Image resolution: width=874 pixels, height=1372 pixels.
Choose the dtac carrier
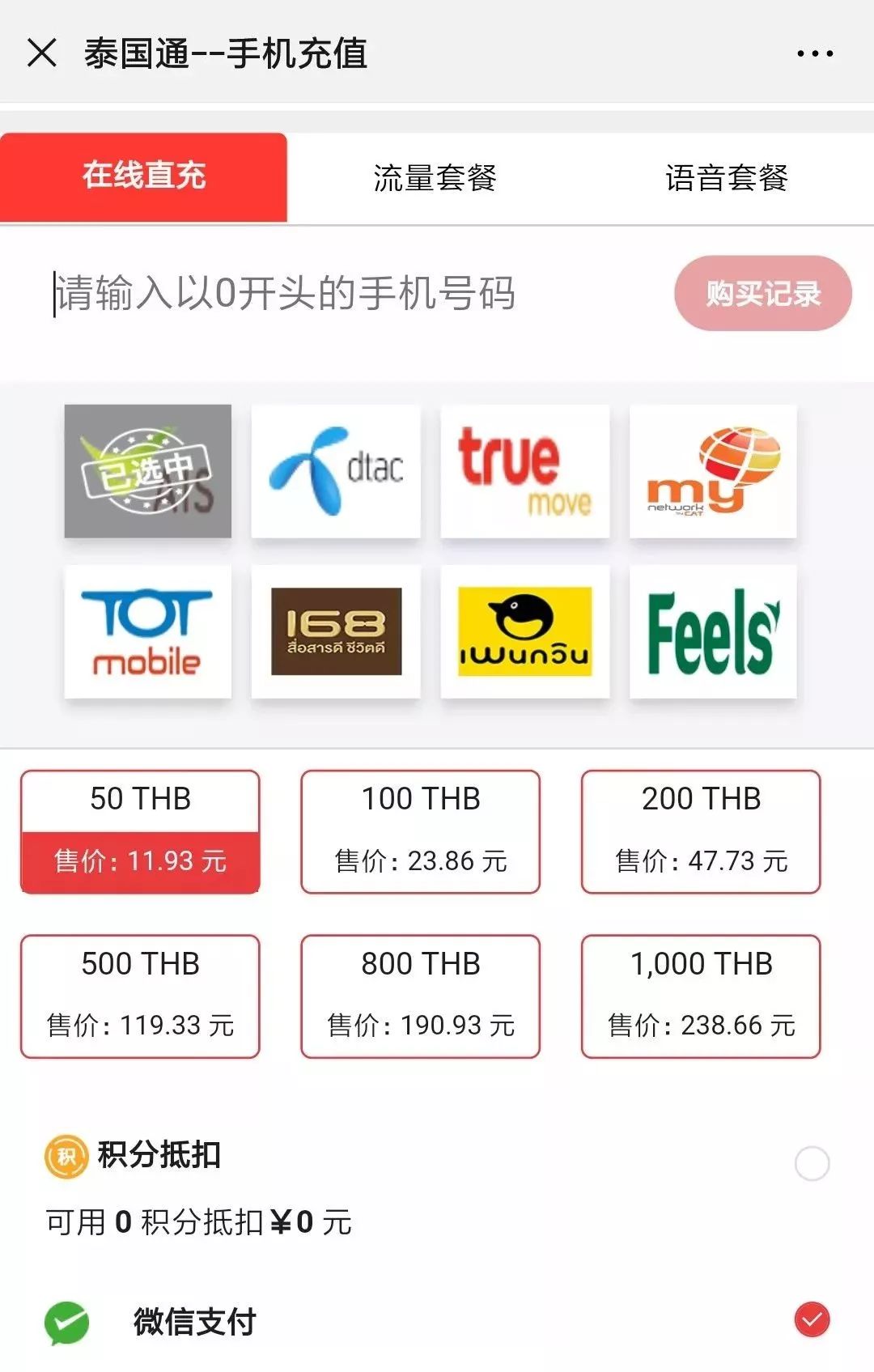(336, 471)
